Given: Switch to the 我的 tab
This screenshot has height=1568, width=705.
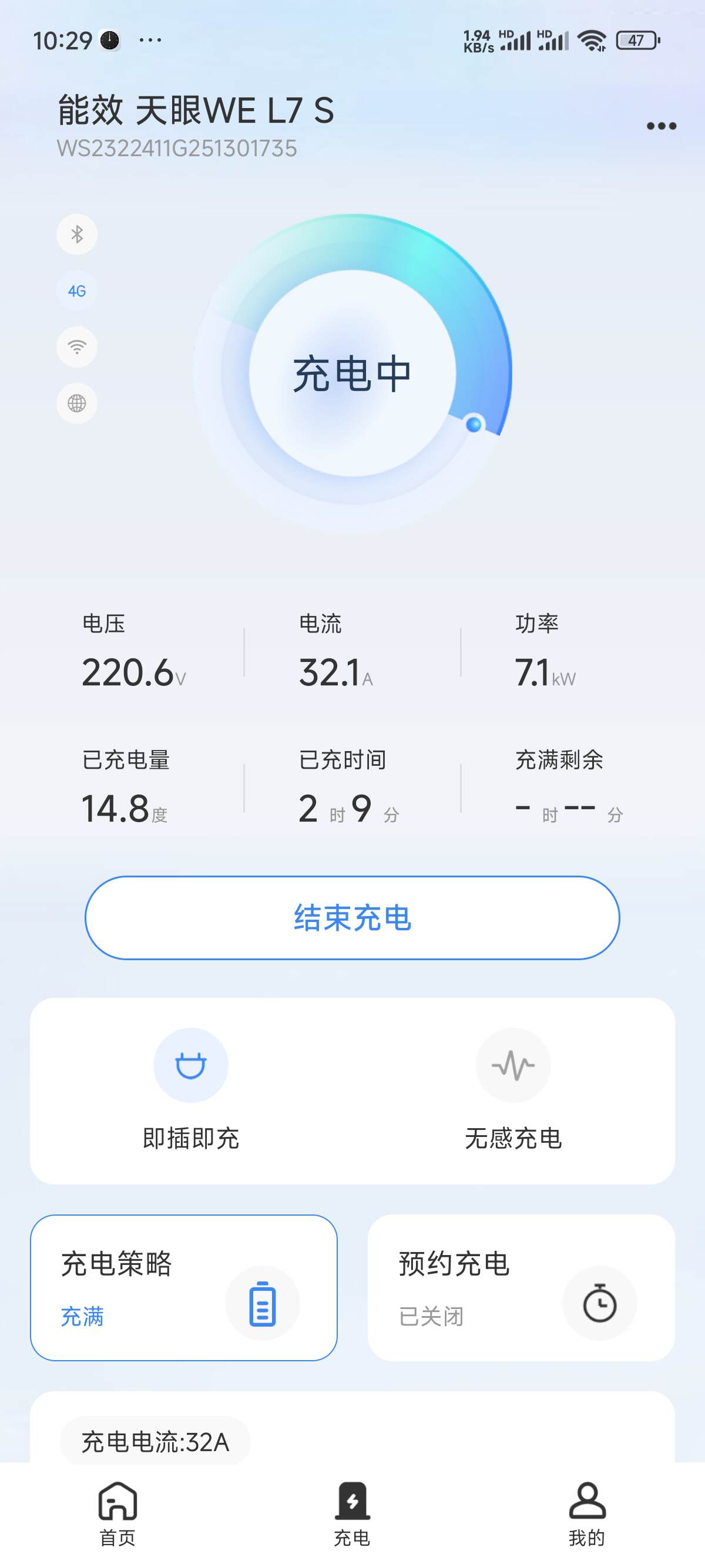Looking at the screenshot, I should point(587,1515).
